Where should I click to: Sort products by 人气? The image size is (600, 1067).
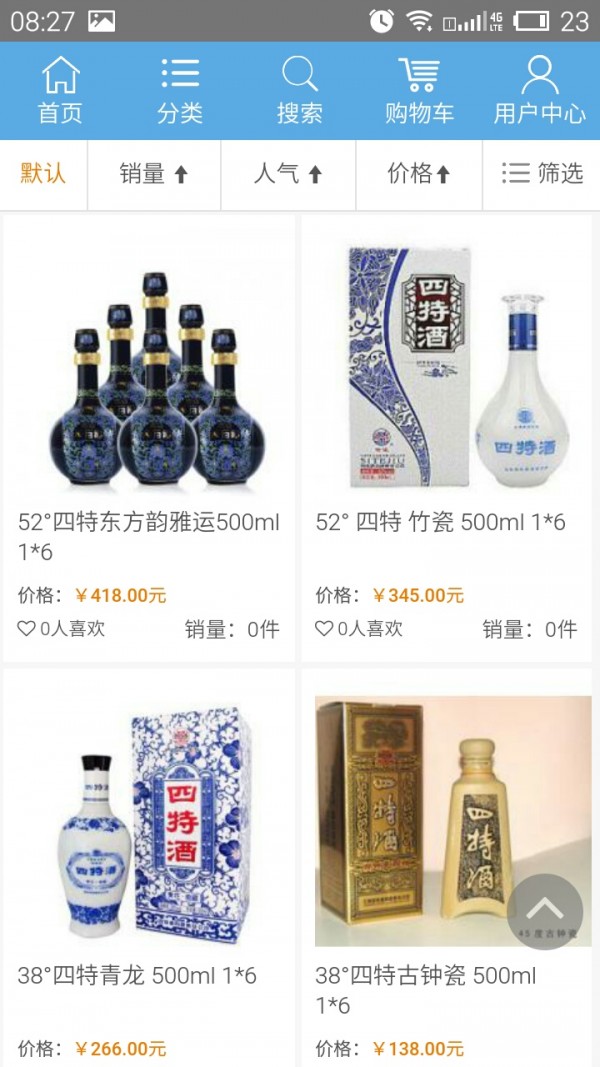288,174
